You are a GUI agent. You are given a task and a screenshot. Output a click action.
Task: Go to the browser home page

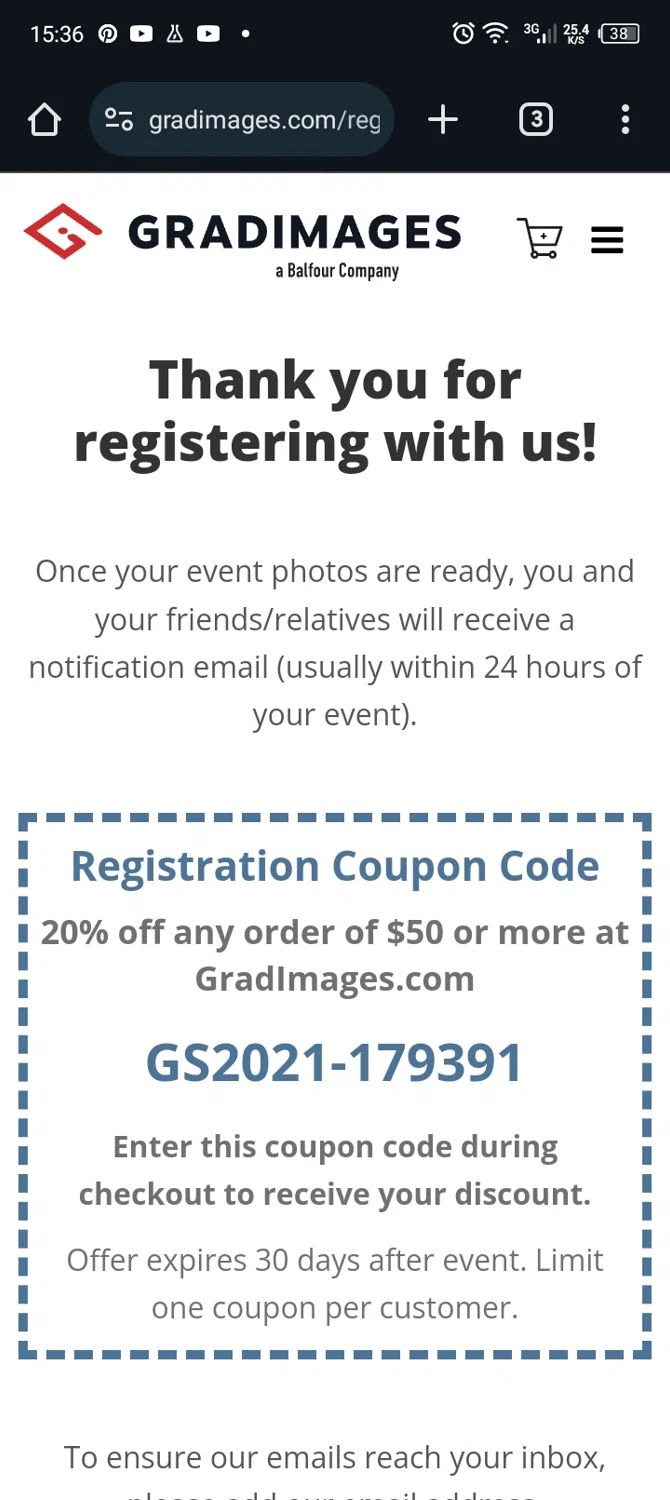tap(44, 120)
